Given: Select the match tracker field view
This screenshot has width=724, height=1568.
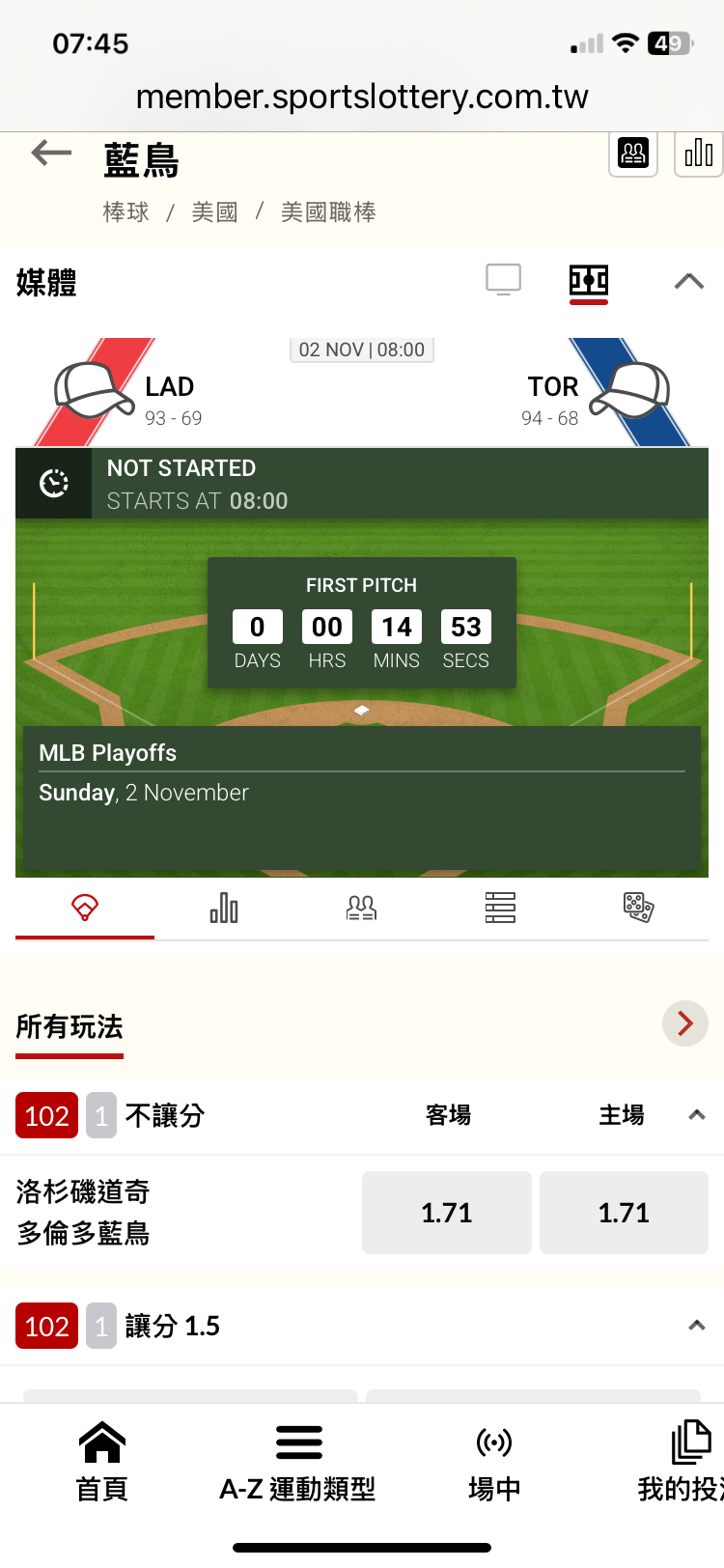Looking at the screenshot, I should click(x=589, y=281).
